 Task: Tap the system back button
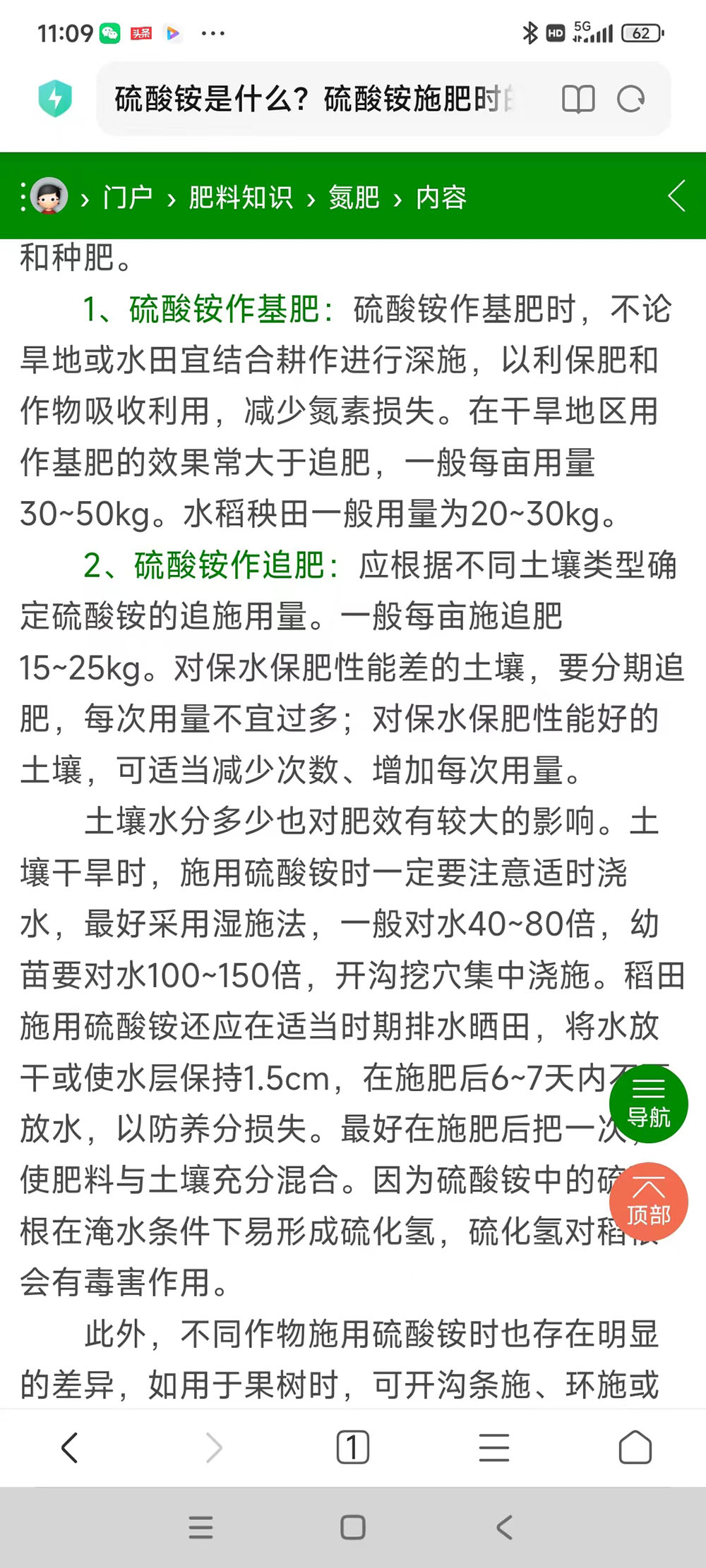(504, 1528)
